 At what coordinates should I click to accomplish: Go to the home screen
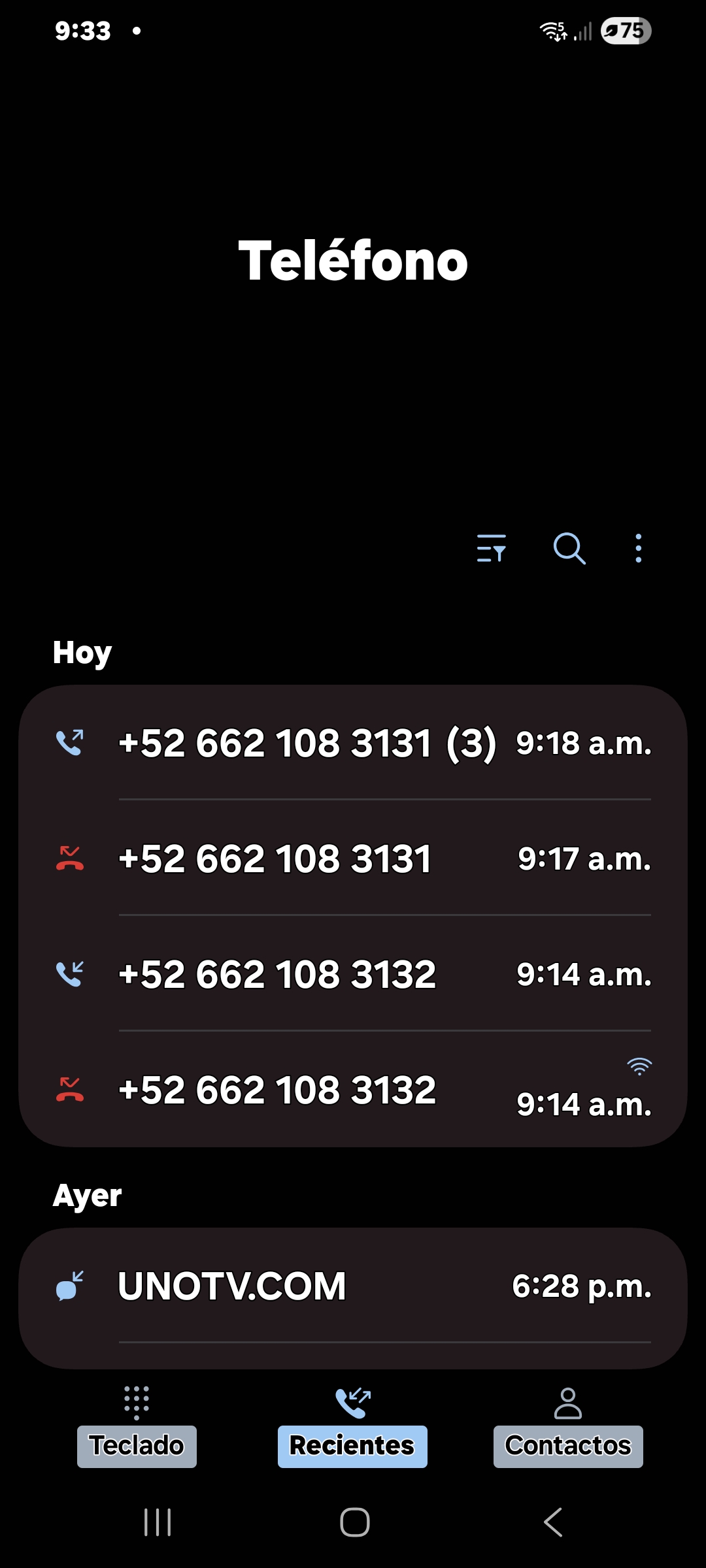[354, 1522]
